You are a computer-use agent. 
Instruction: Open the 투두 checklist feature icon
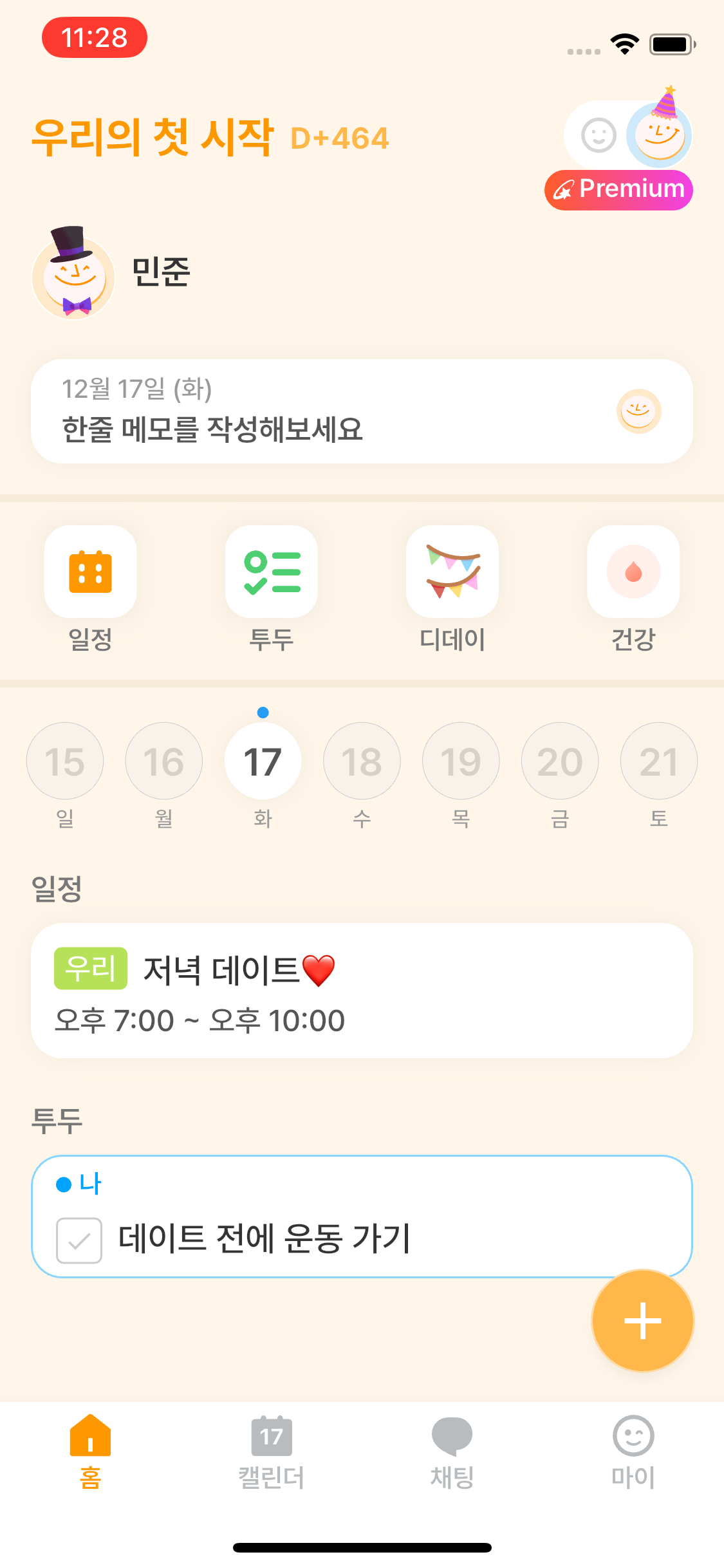[271, 572]
